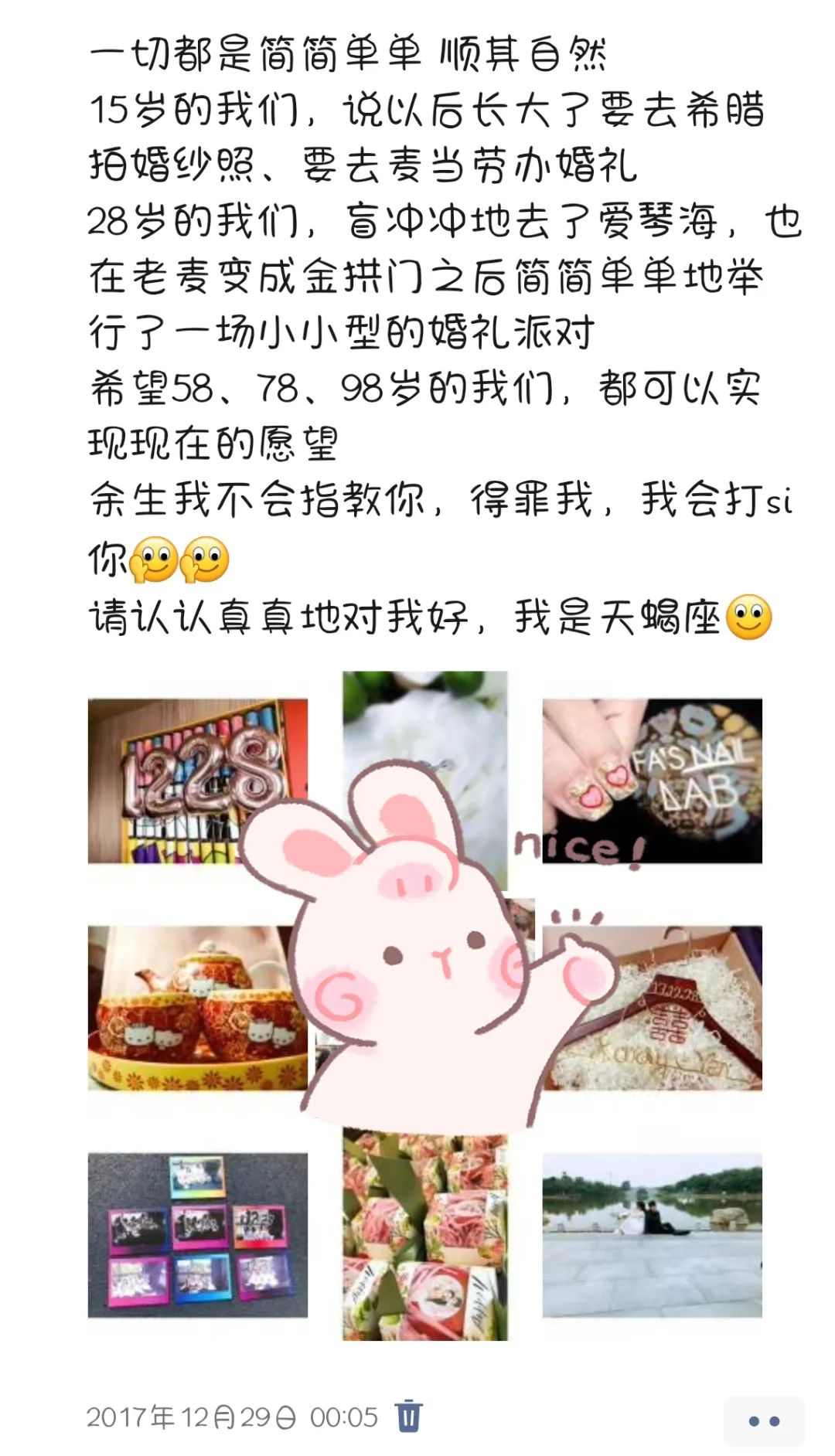View the floral candy boxes photo

(x=424, y=1237)
